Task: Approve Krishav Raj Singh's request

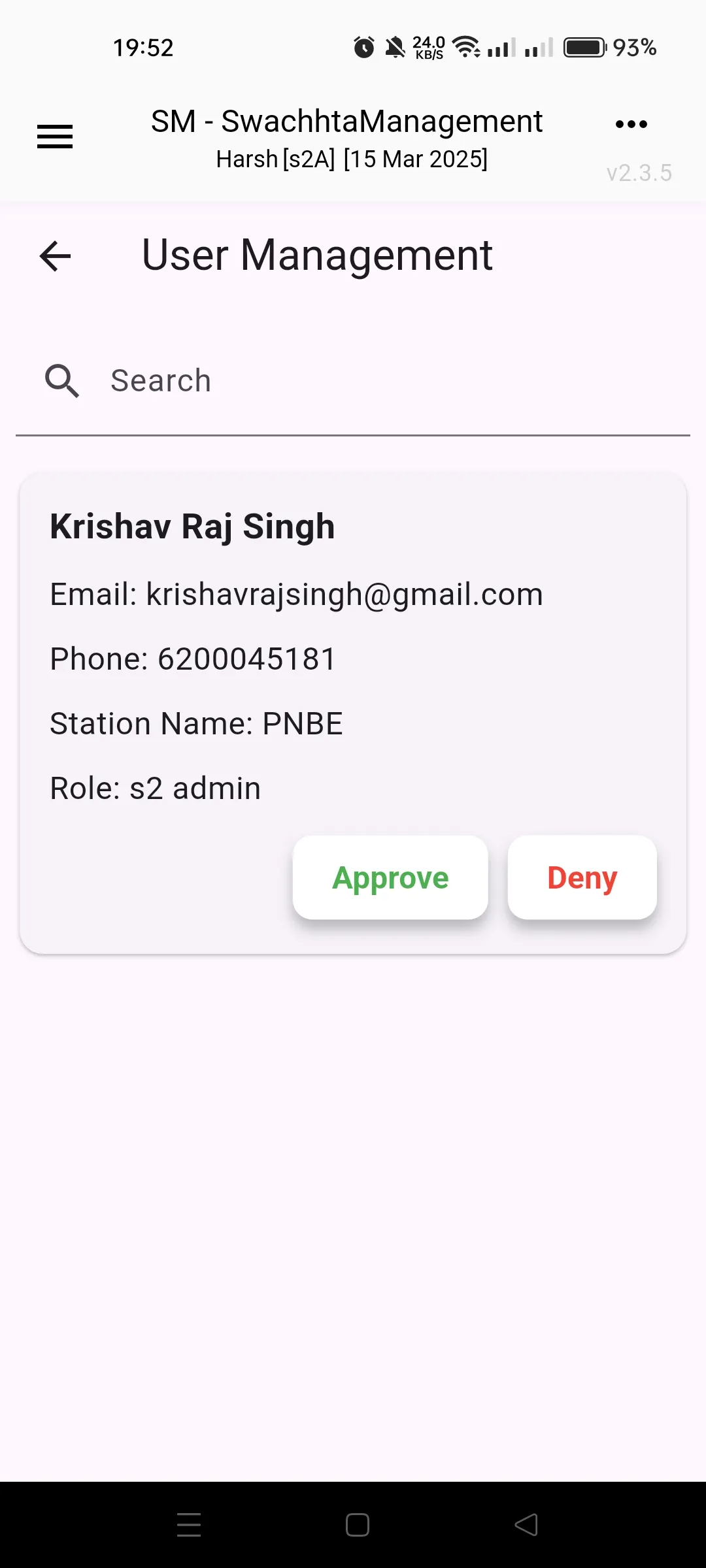Action: coord(390,877)
